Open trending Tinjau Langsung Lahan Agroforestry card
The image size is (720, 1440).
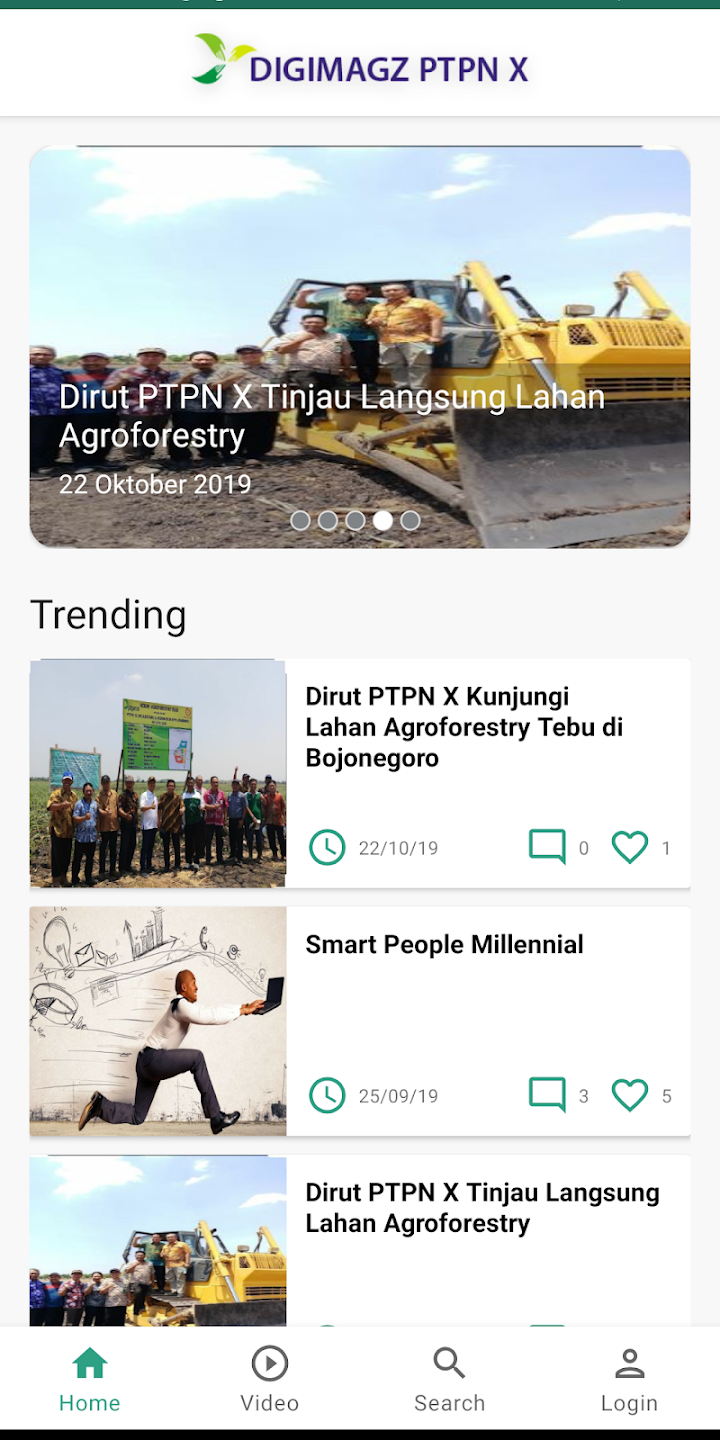click(482, 1208)
